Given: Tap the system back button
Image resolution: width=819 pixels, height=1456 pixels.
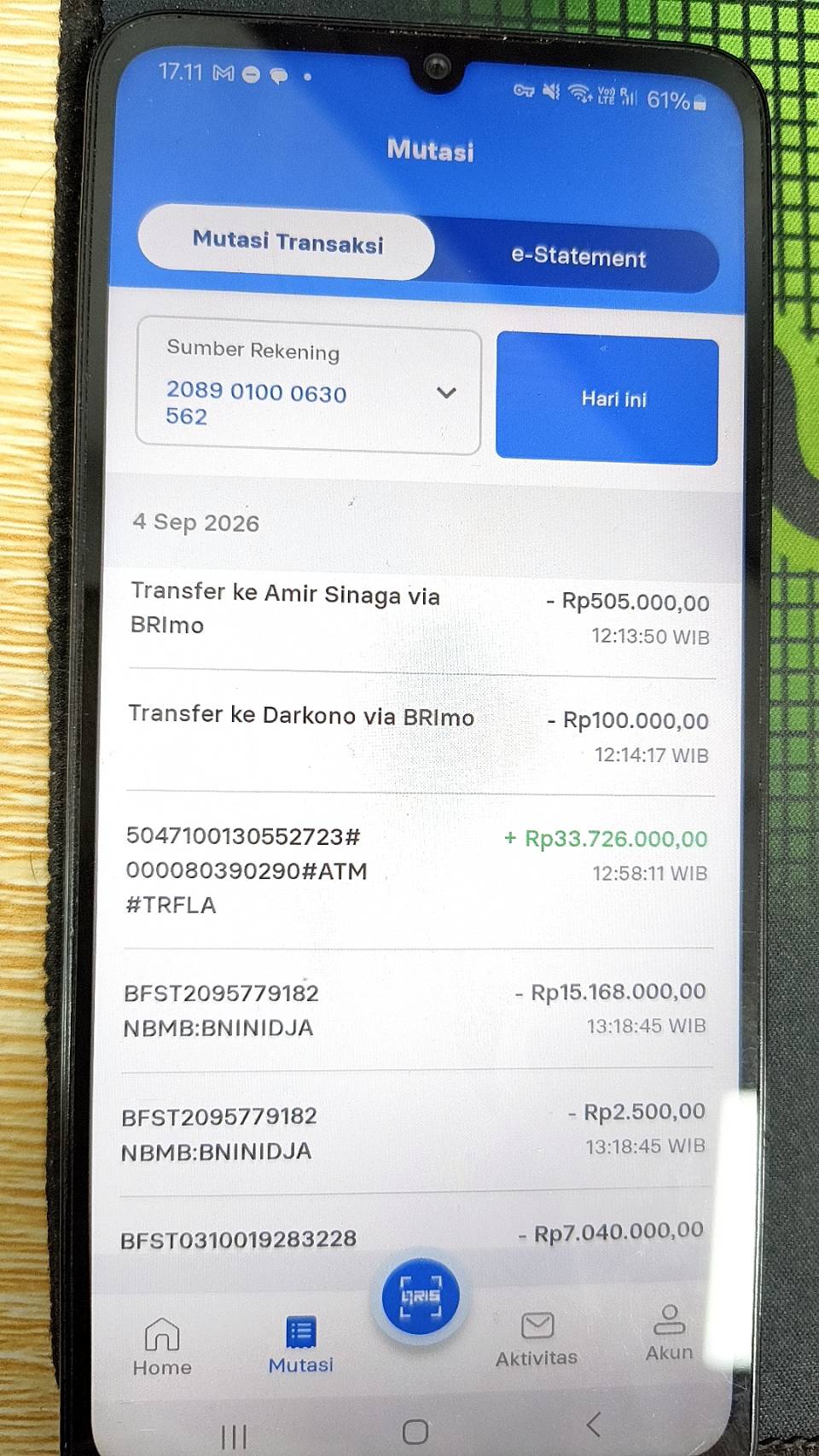Looking at the screenshot, I should point(594,1423).
